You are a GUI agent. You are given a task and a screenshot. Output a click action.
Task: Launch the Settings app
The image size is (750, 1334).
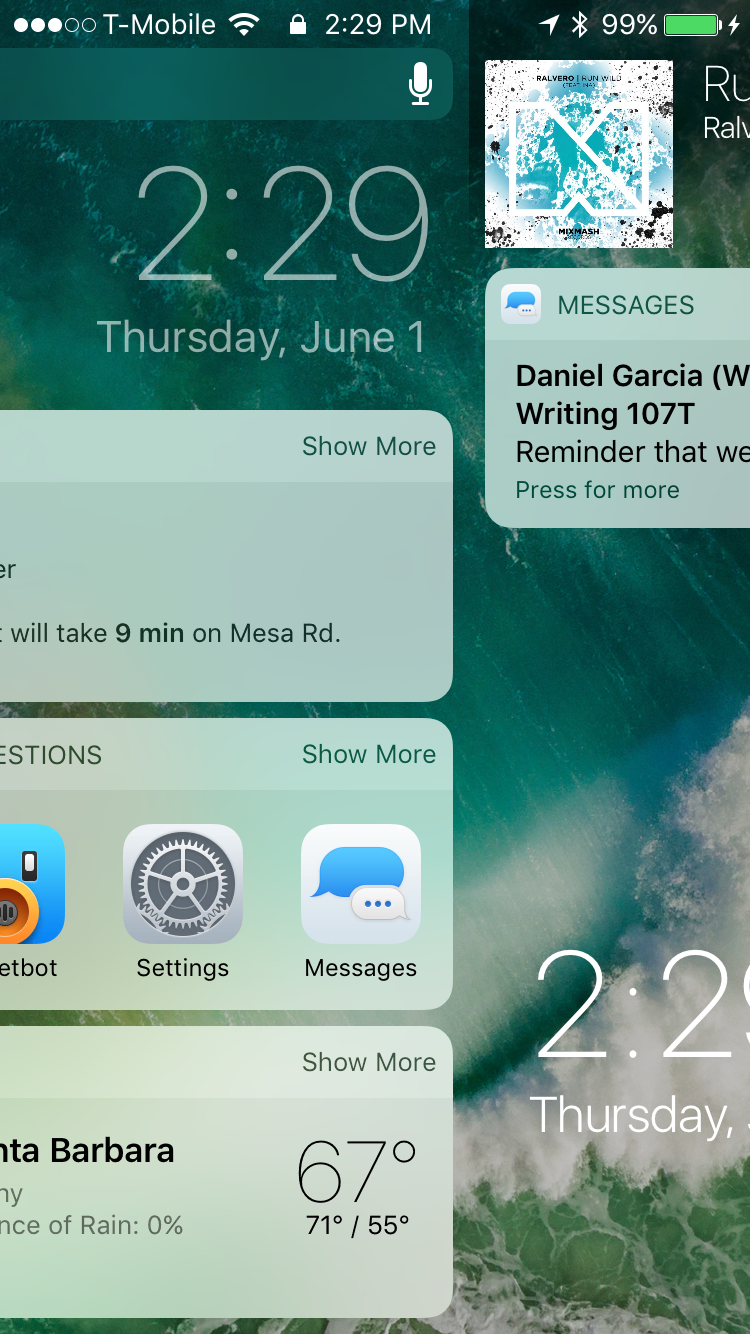[183, 884]
